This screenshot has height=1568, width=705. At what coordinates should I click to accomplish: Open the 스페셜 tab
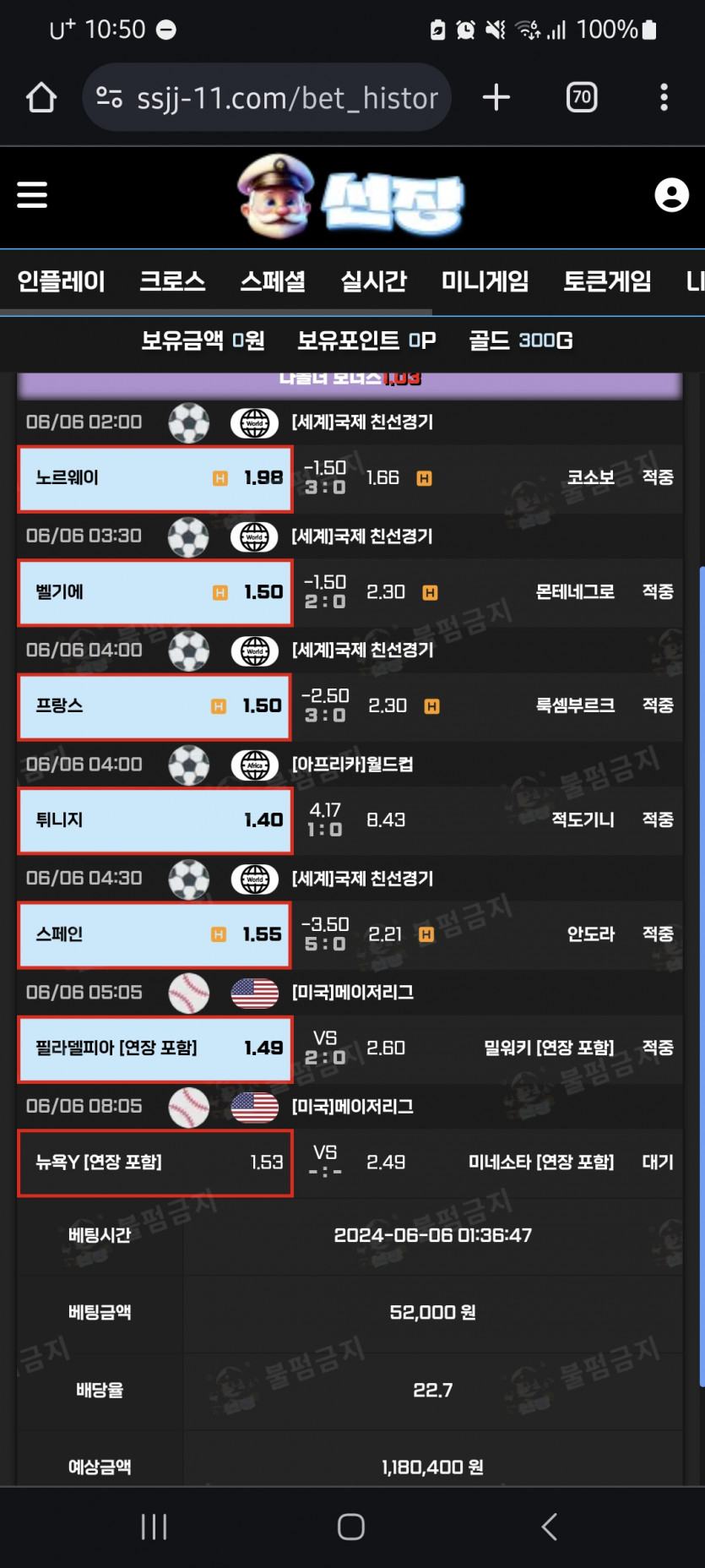(x=273, y=281)
